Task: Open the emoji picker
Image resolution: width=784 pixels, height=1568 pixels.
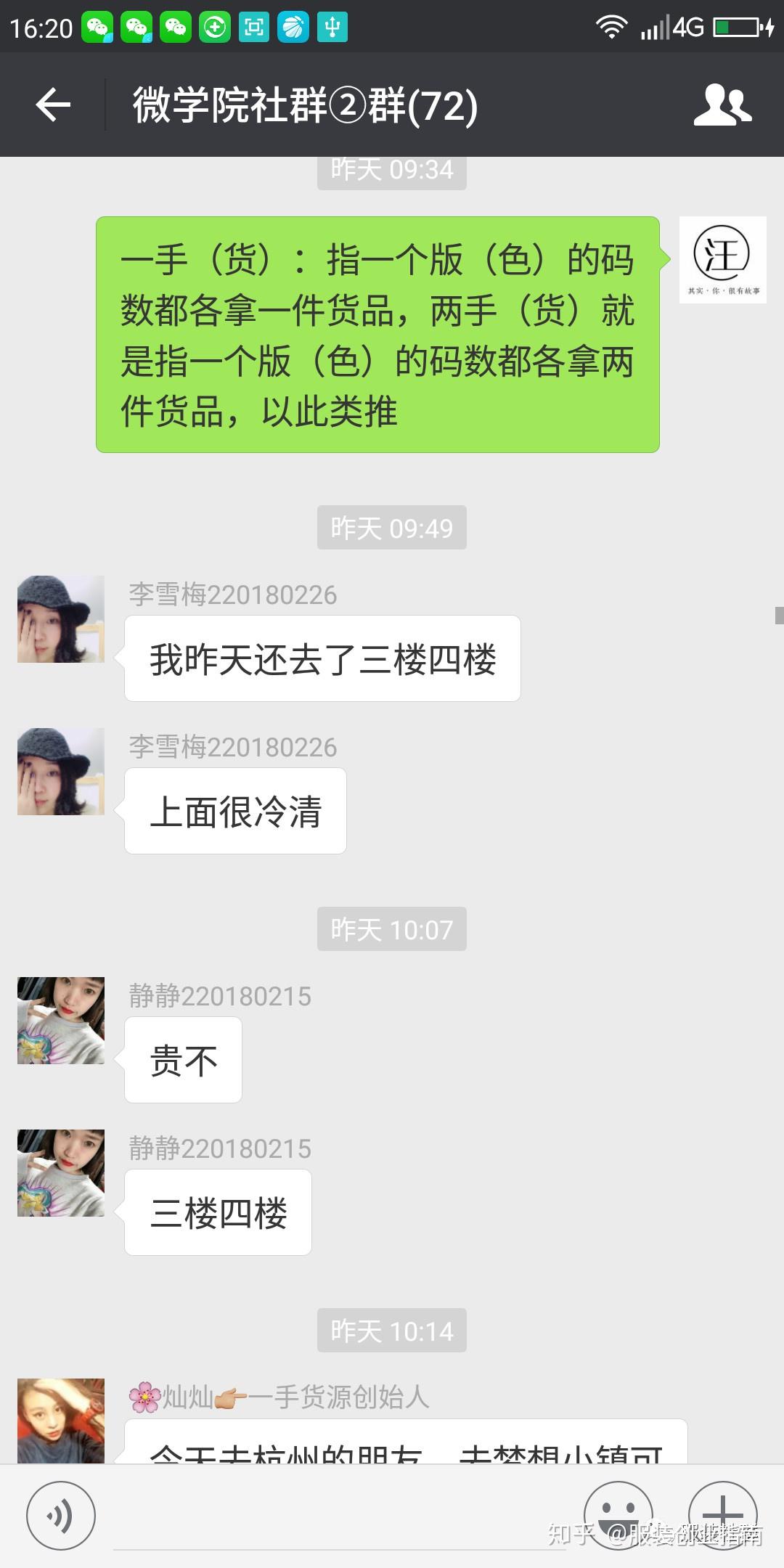Action: (x=618, y=1514)
